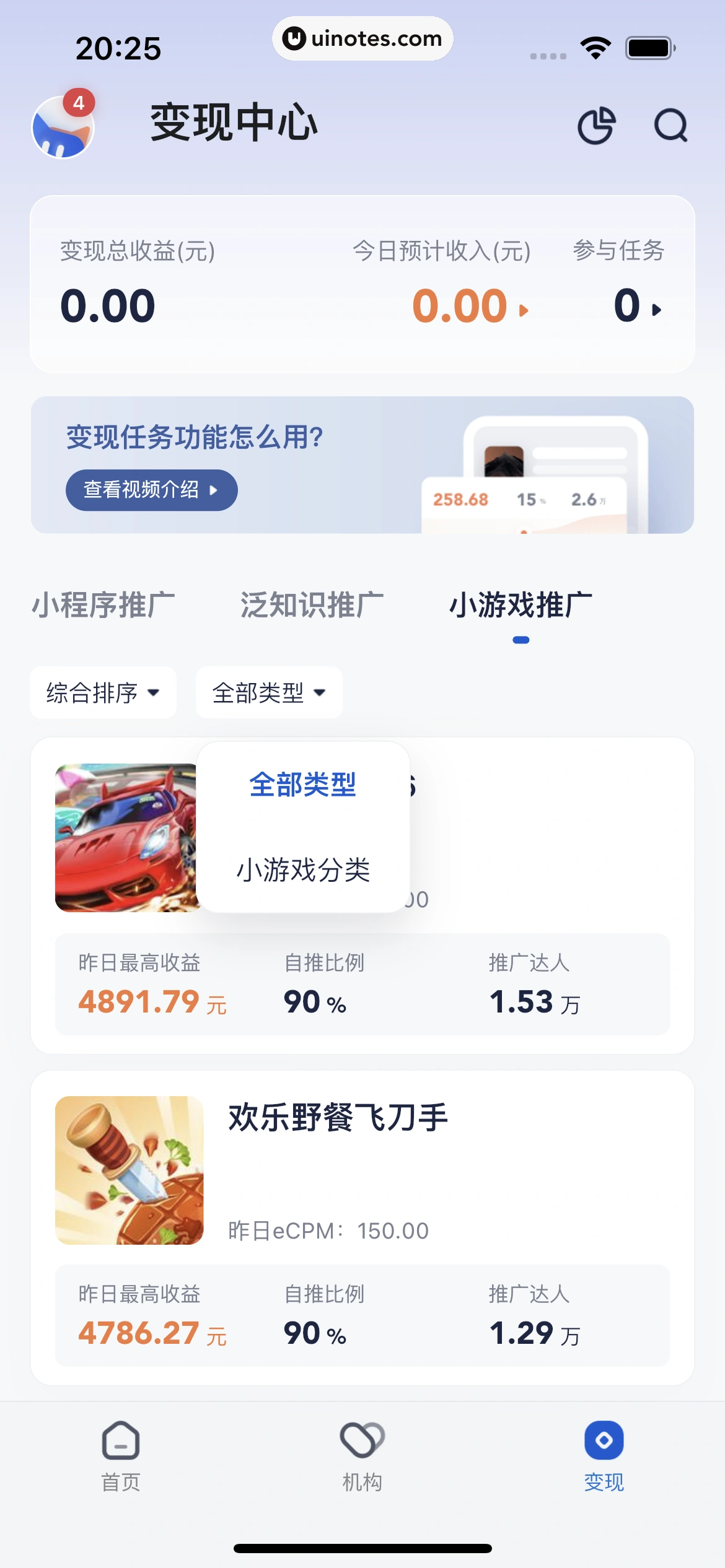Open the 欢乐野餐飞刀手 game card
This screenshot has width=725, height=1568.
tap(362, 1170)
